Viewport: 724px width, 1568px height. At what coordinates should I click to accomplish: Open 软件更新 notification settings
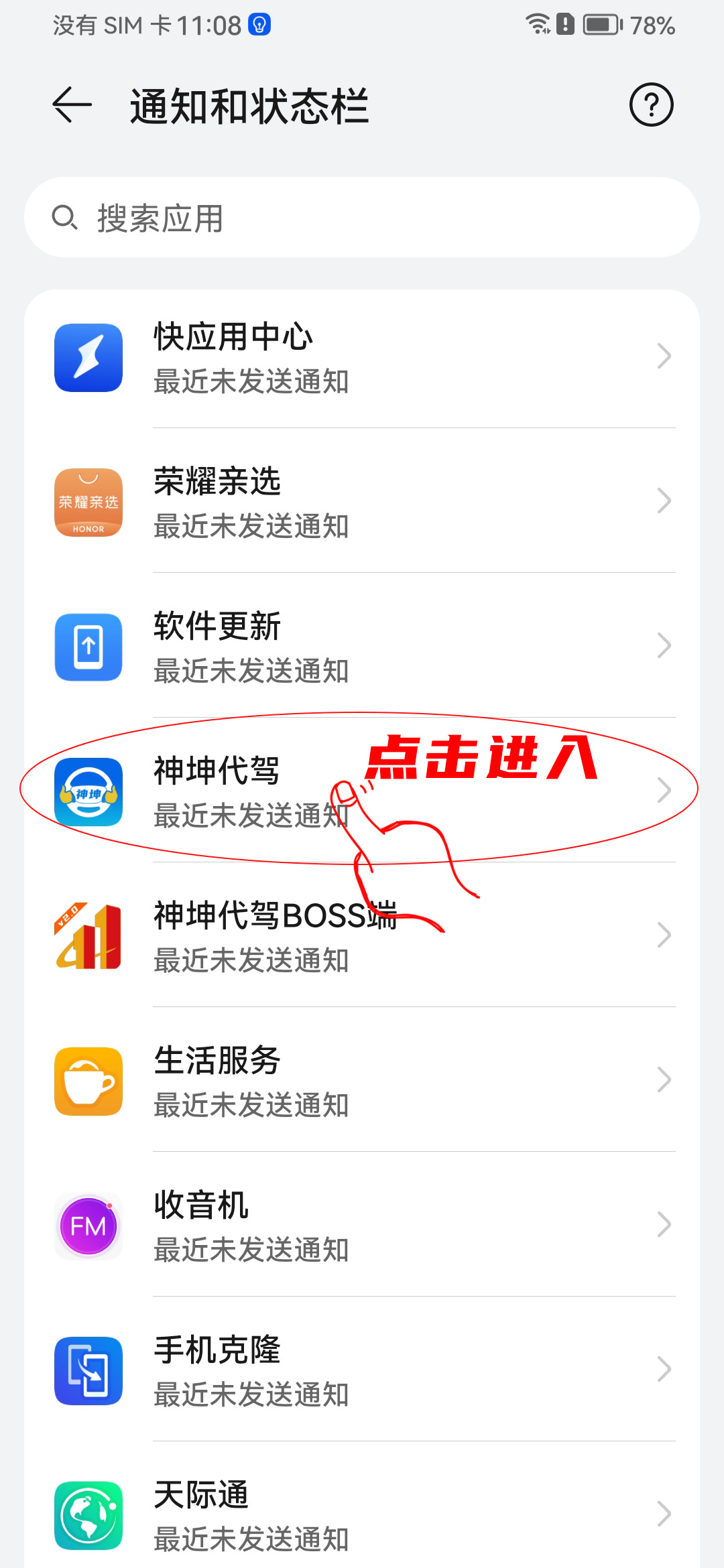coord(362,647)
